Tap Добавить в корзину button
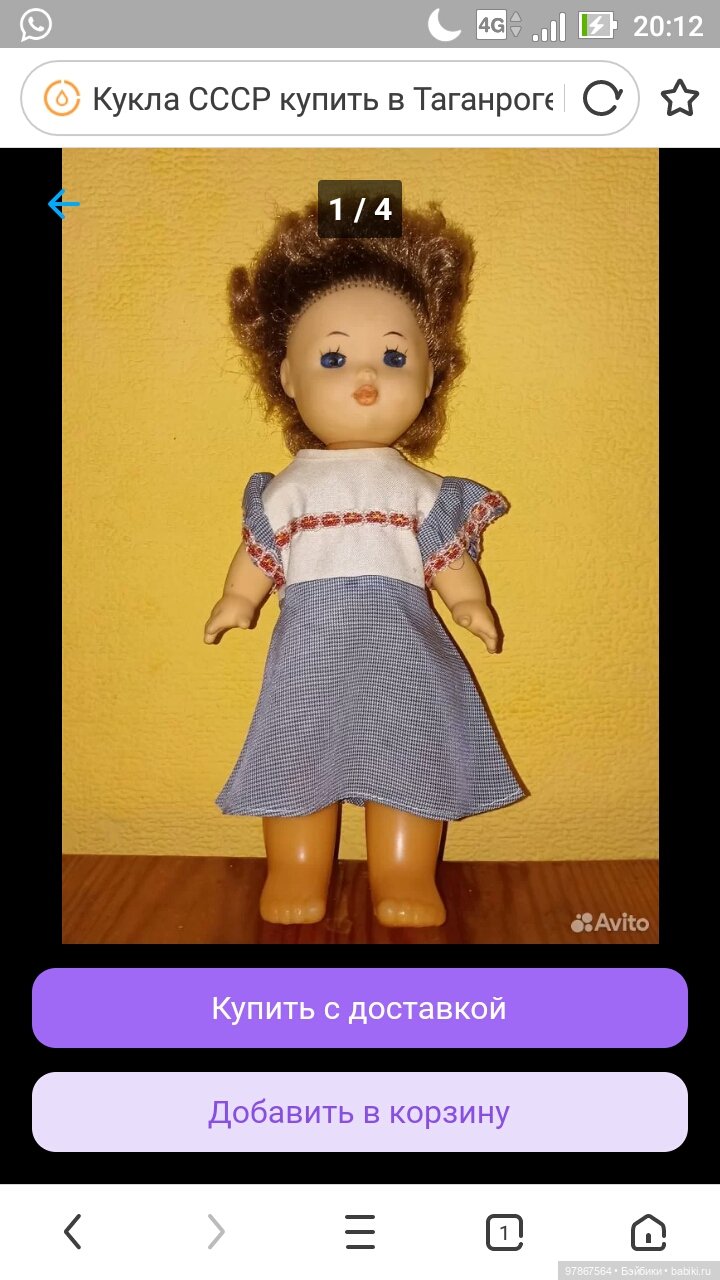The width and height of the screenshot is (720, 1280). pos(360,1112)
